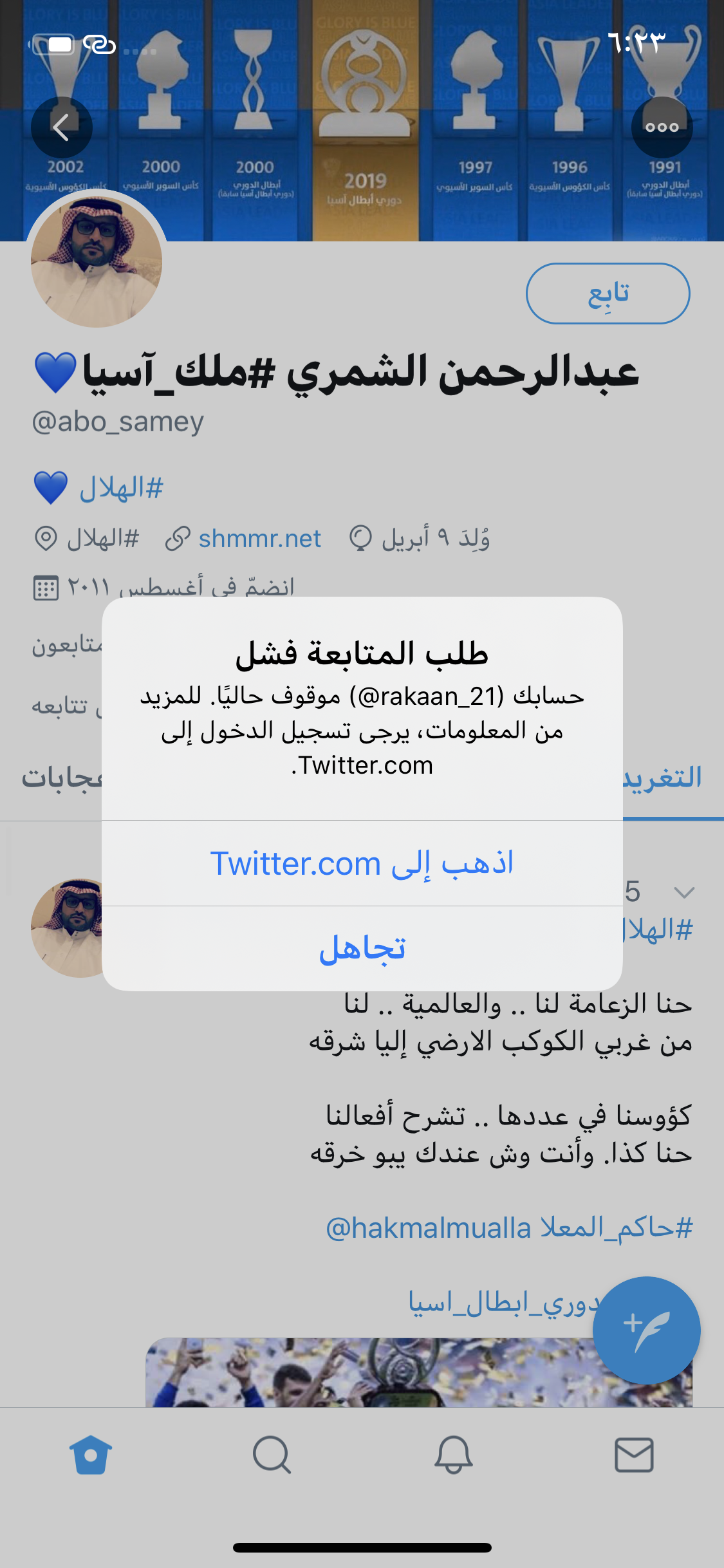Image resolution: width=724 pixels, height=1568 pixels.
Task: Tap the back arrow
Action: (62, 127)
